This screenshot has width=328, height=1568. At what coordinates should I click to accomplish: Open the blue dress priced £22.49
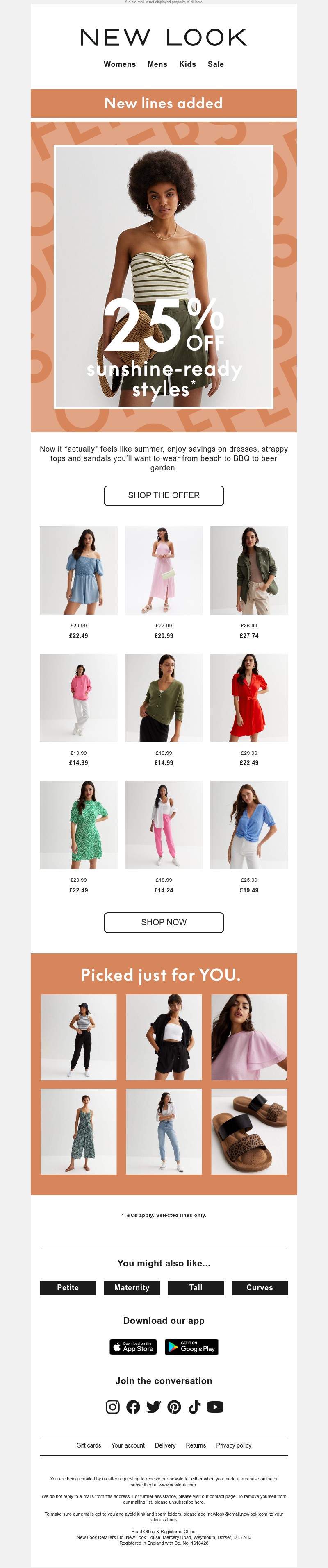(79, 570)
